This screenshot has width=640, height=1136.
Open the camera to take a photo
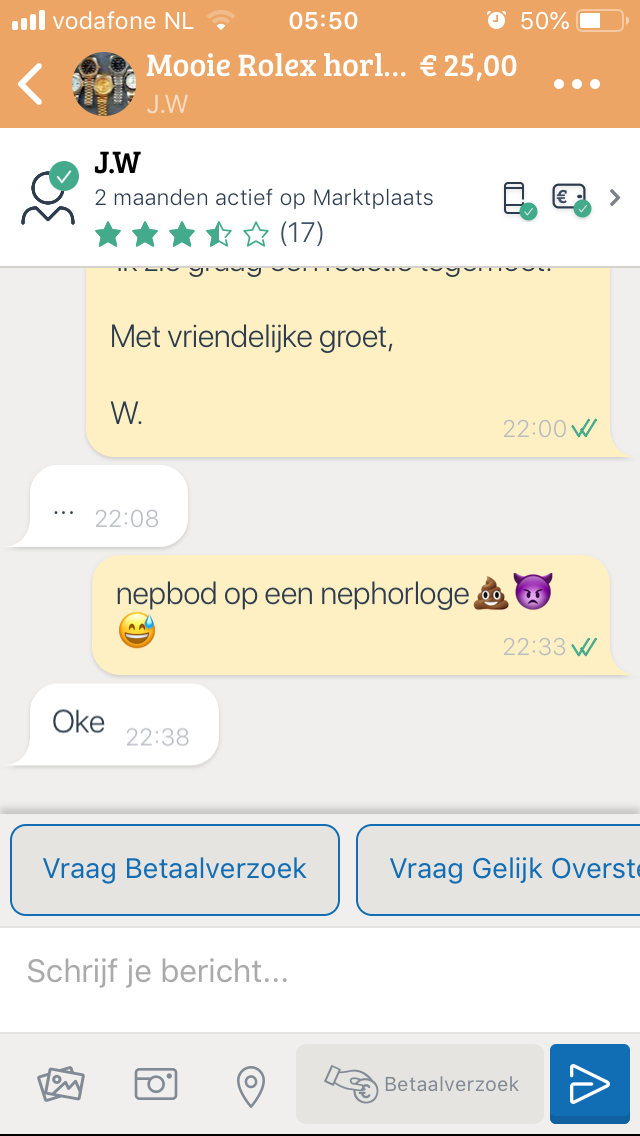point(156,1084)
